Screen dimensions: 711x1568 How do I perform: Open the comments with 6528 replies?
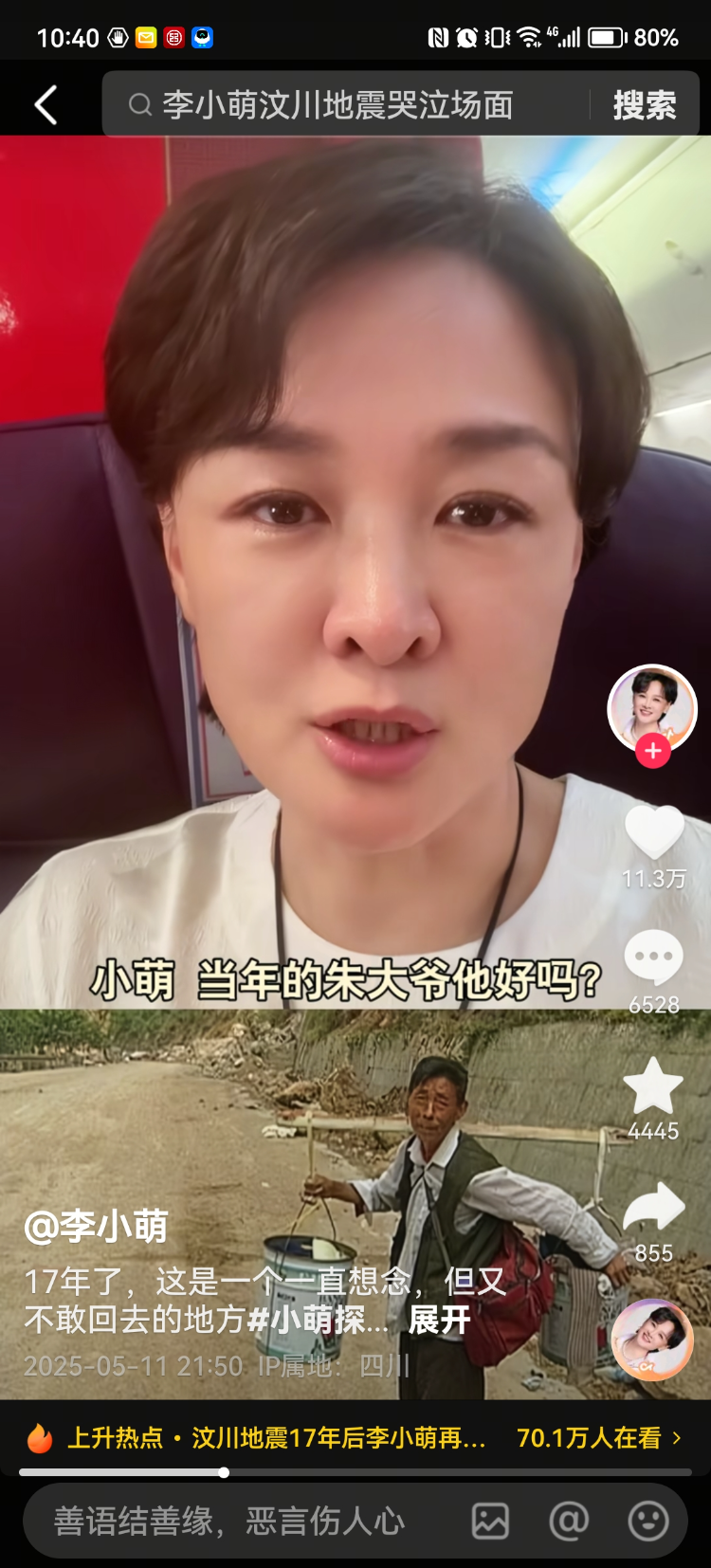654,957
